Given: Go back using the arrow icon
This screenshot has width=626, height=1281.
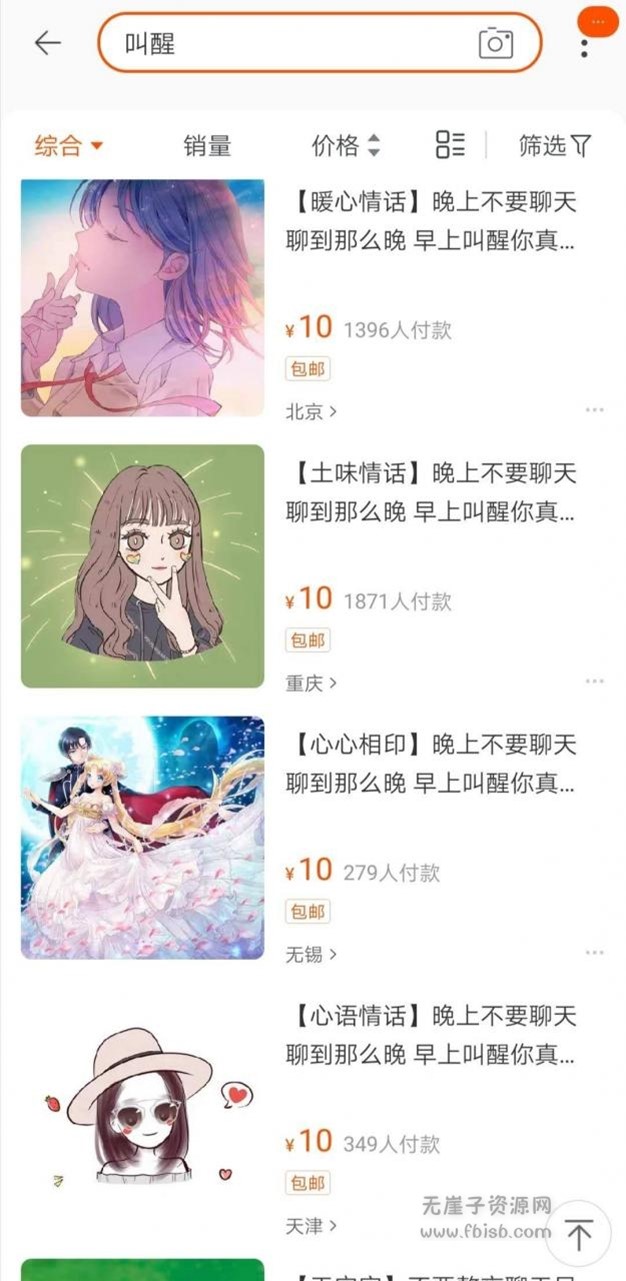Looking at the screenshot, I should point(47,43).
